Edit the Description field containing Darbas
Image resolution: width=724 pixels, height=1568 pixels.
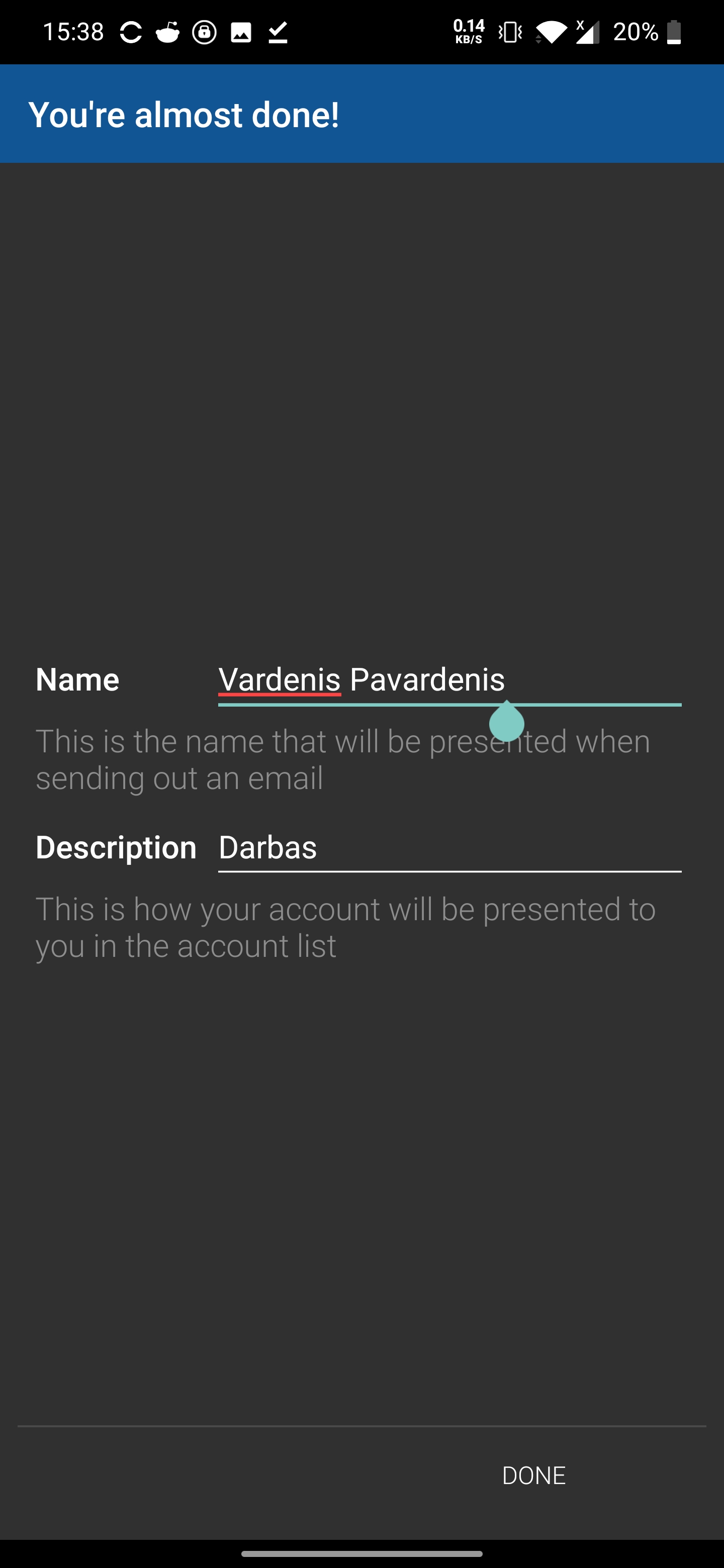(x=449, y=848)
